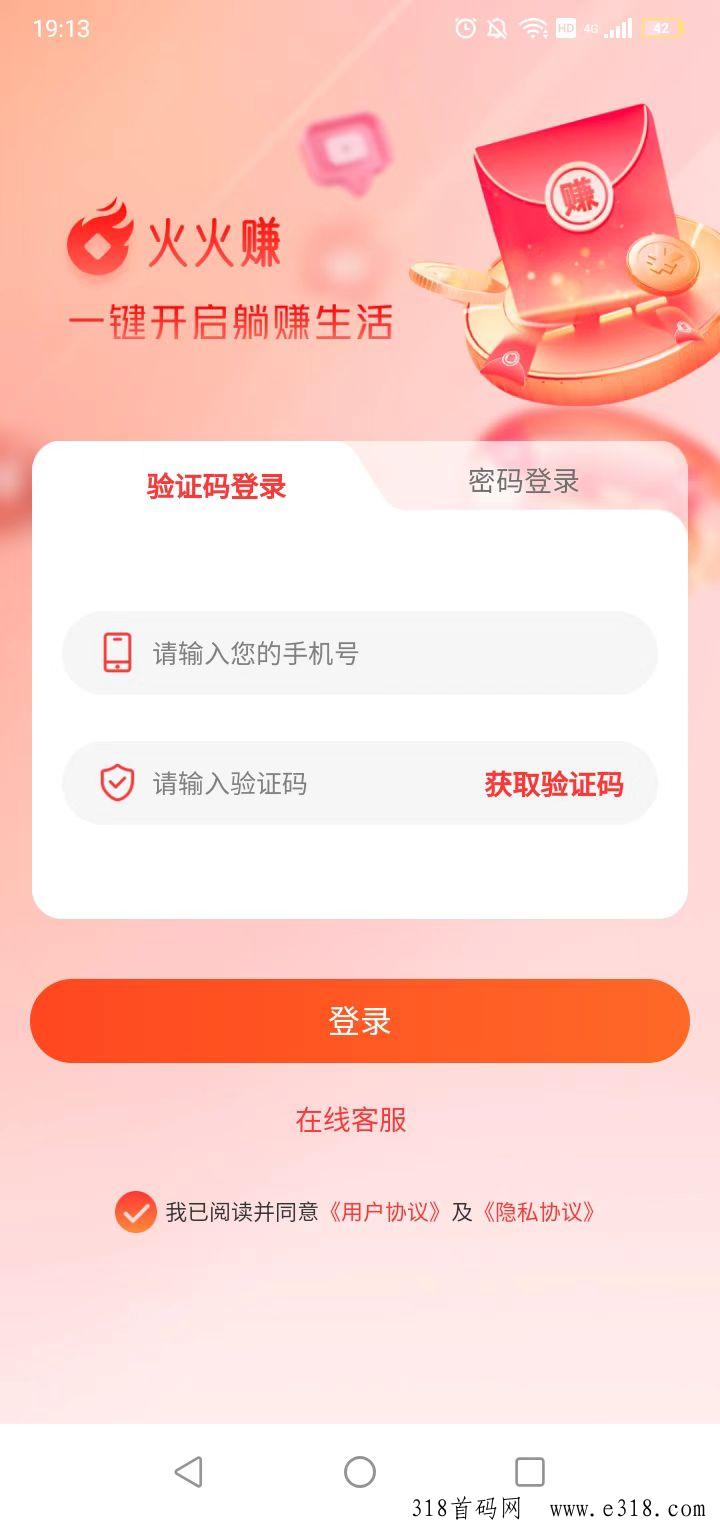720x1520 pixels.
Task: Go back using the system back button
Action: 189,1471
